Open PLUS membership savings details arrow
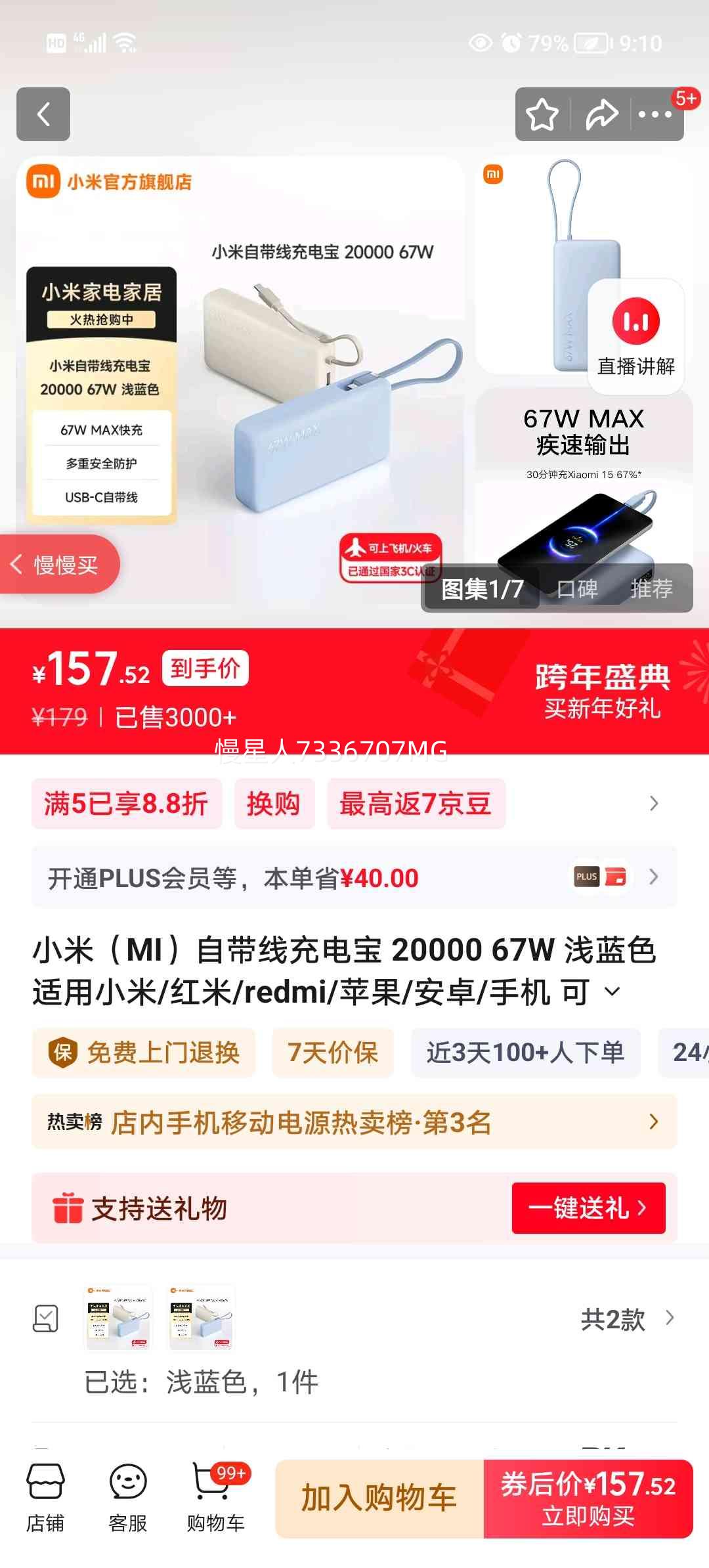 coord(653,876)
